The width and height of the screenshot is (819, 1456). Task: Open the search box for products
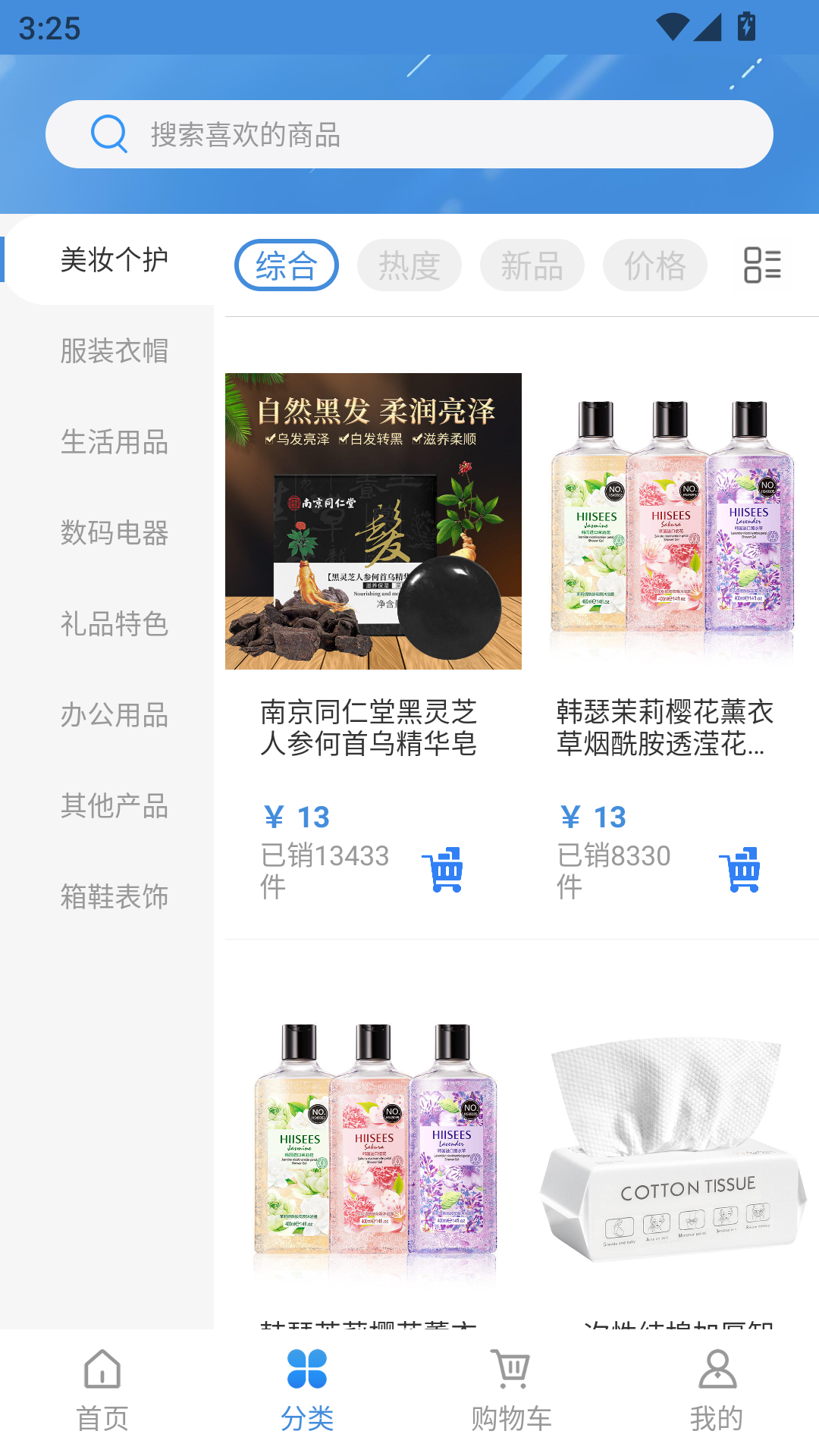click(409, 134)
